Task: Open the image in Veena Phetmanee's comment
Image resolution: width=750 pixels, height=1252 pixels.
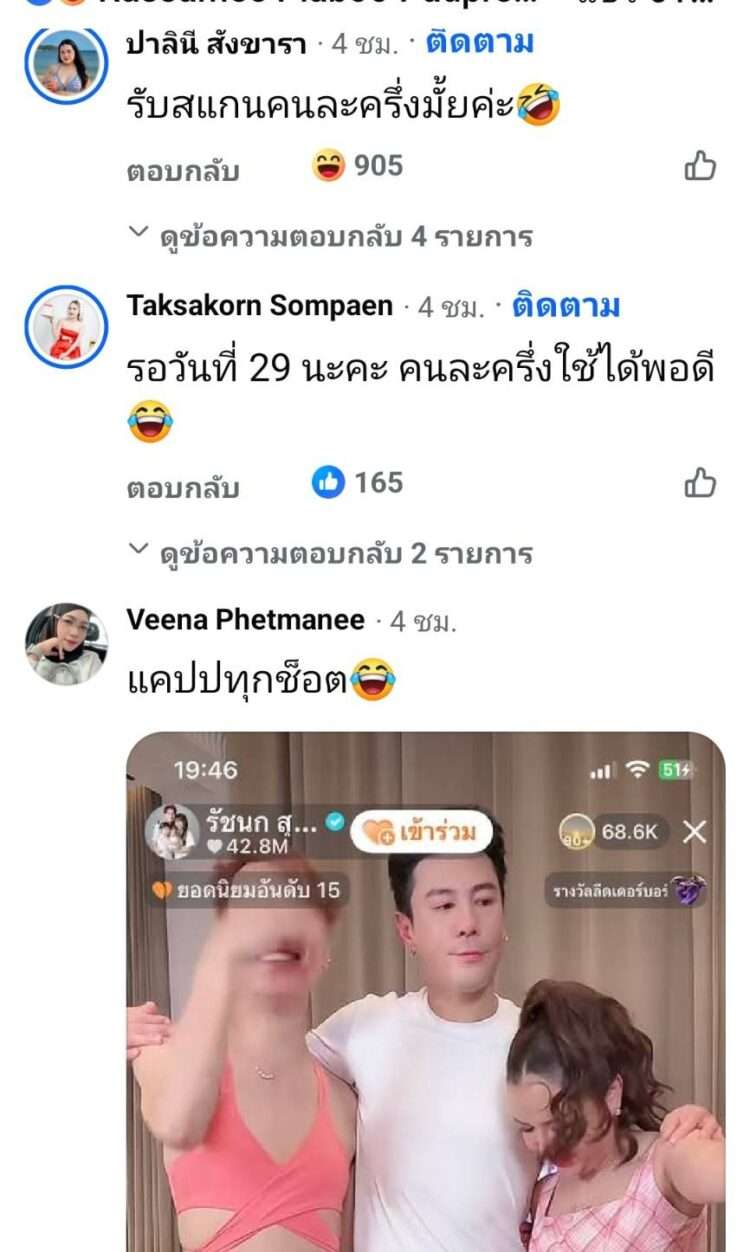Action: pos(425,990)
